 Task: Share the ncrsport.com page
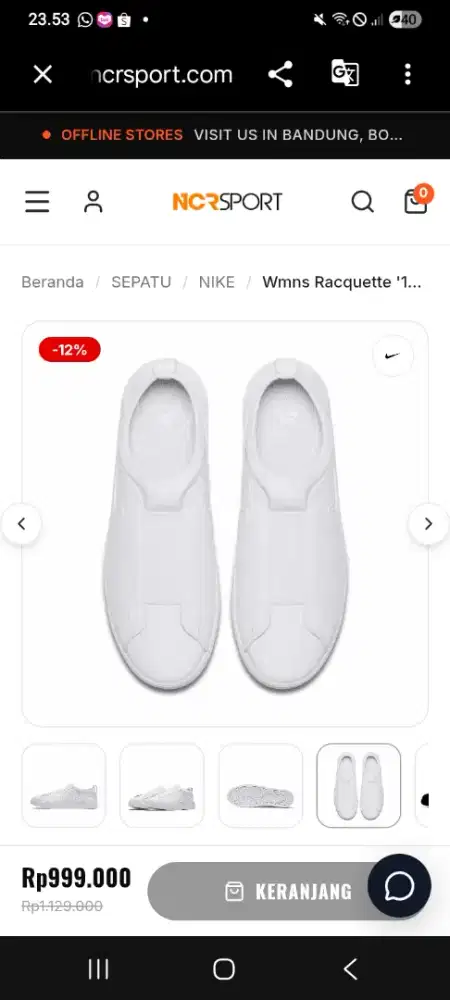(x=280, y=75)
